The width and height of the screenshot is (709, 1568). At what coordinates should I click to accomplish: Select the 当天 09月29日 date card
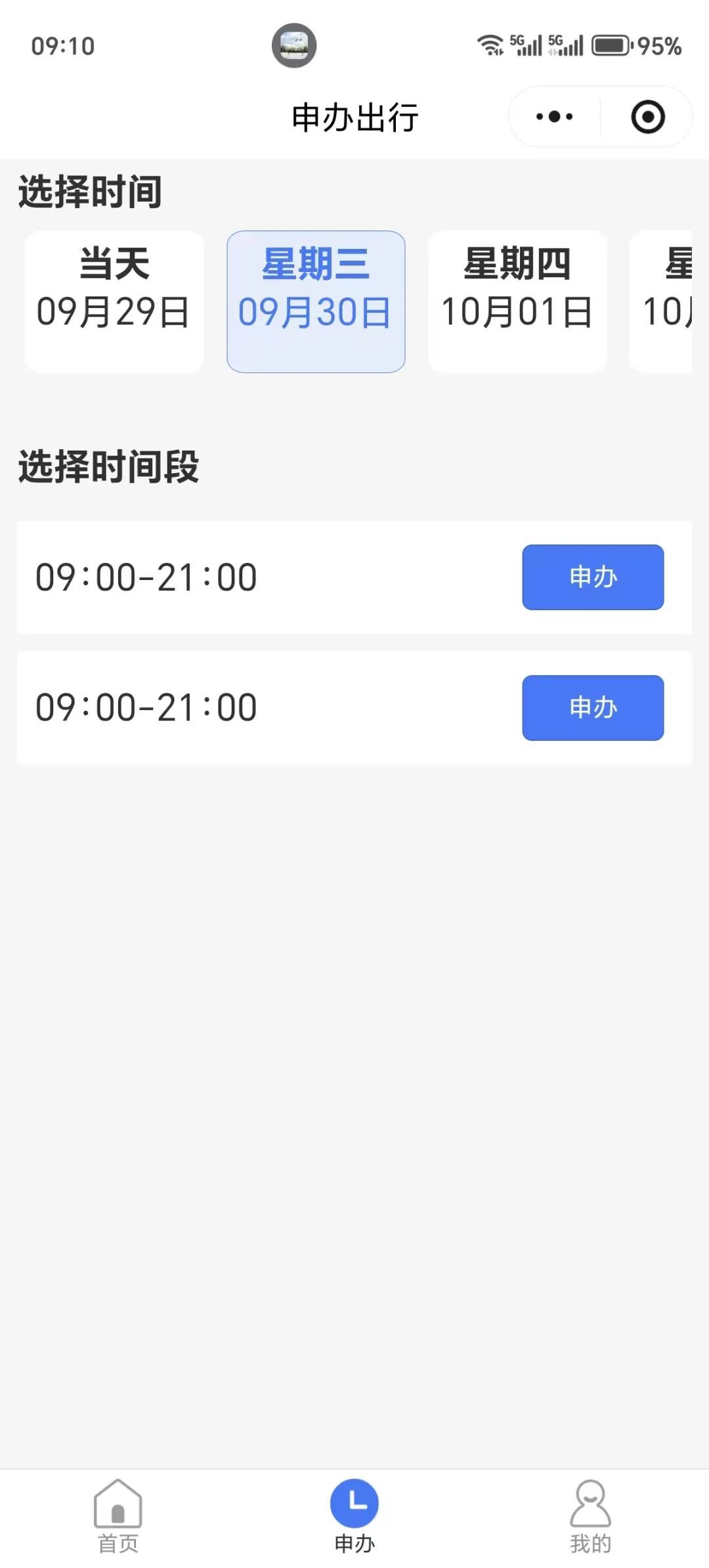114,302
